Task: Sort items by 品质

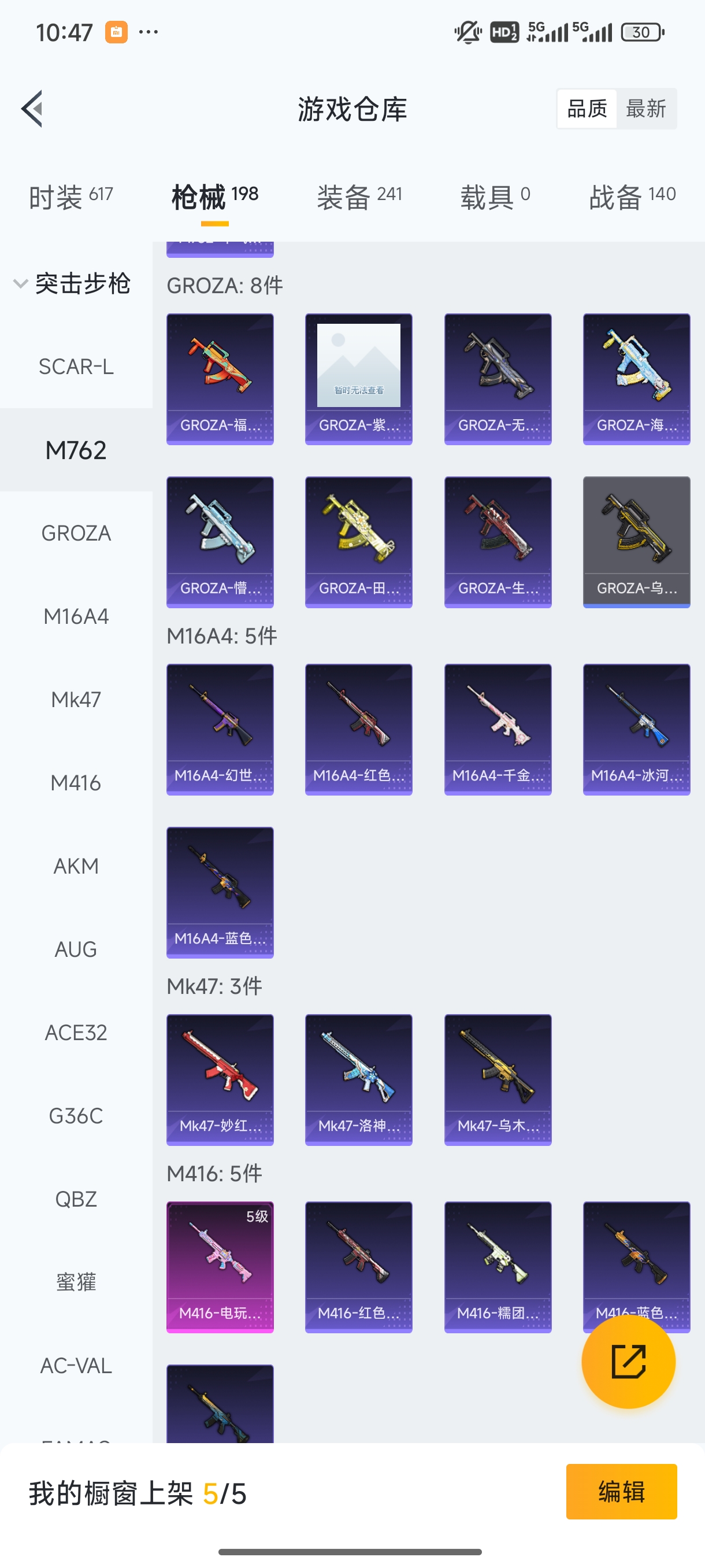Action: pos(587,109)
